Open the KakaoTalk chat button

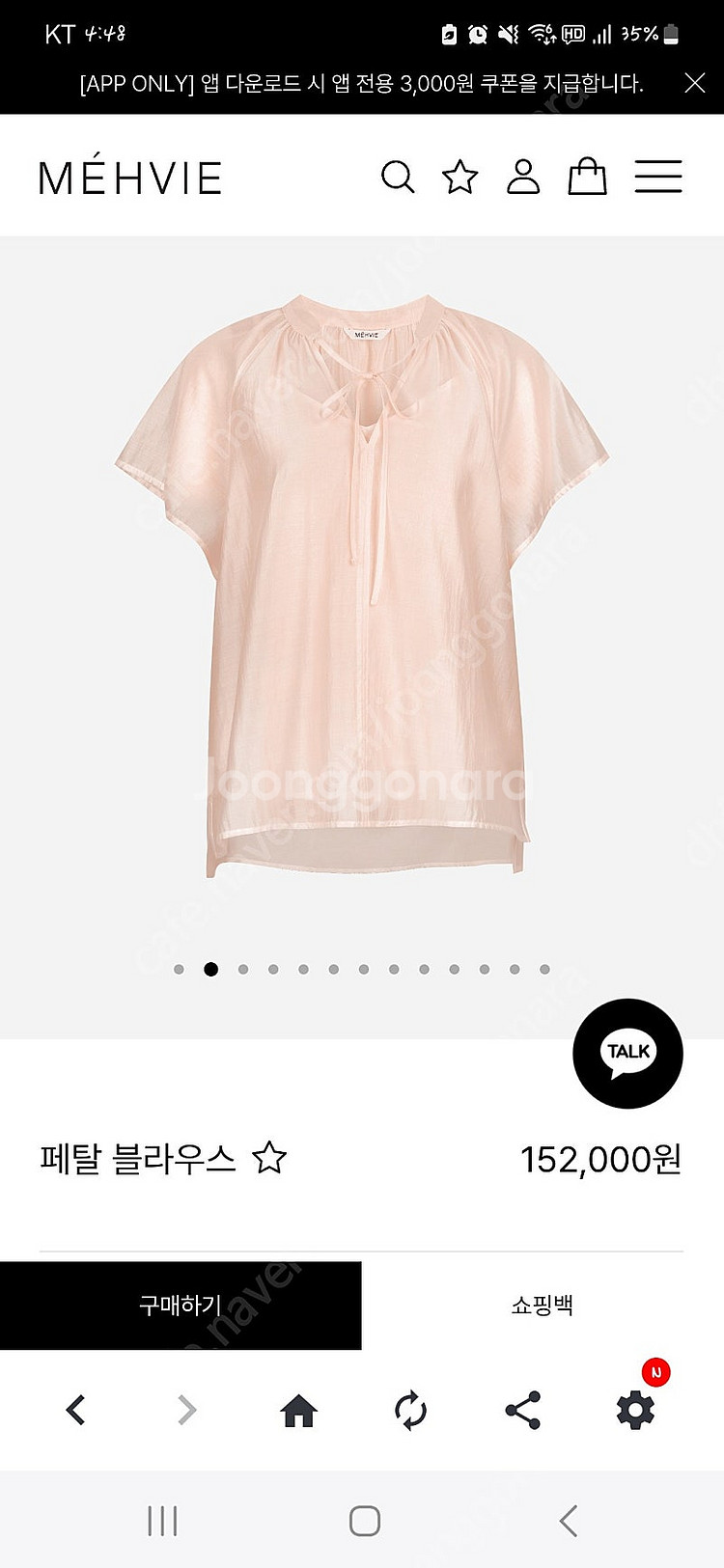(x=627, y=1053)
